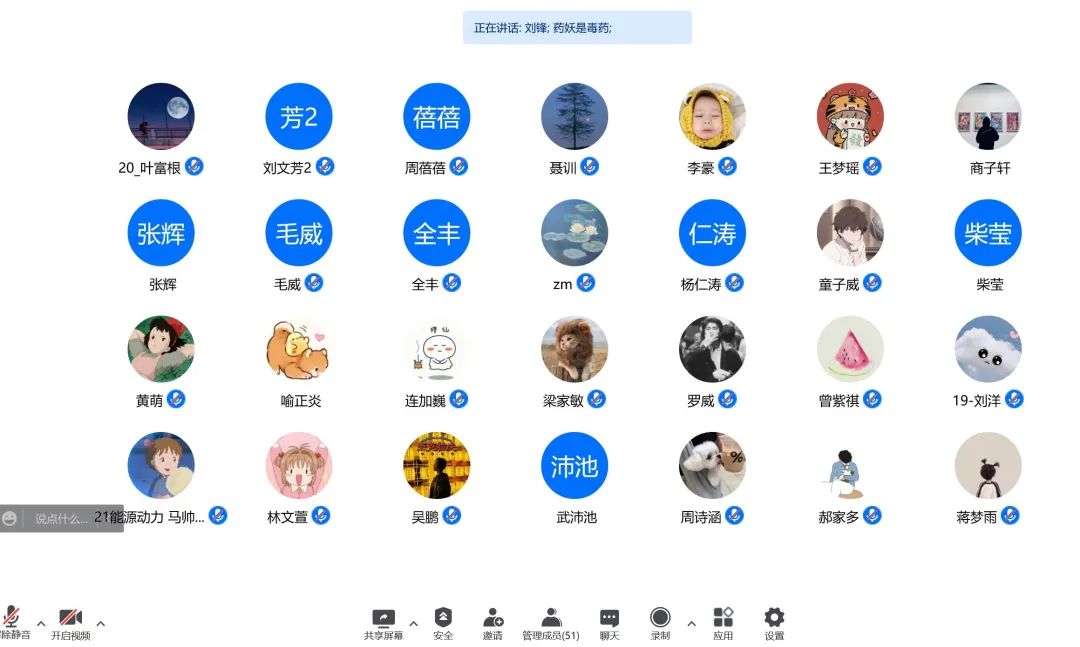The height and width of the screenshot is (647, 1080).
Task: Open the 安全 security options
Action: pyautogui.click(x=443, y=622)
